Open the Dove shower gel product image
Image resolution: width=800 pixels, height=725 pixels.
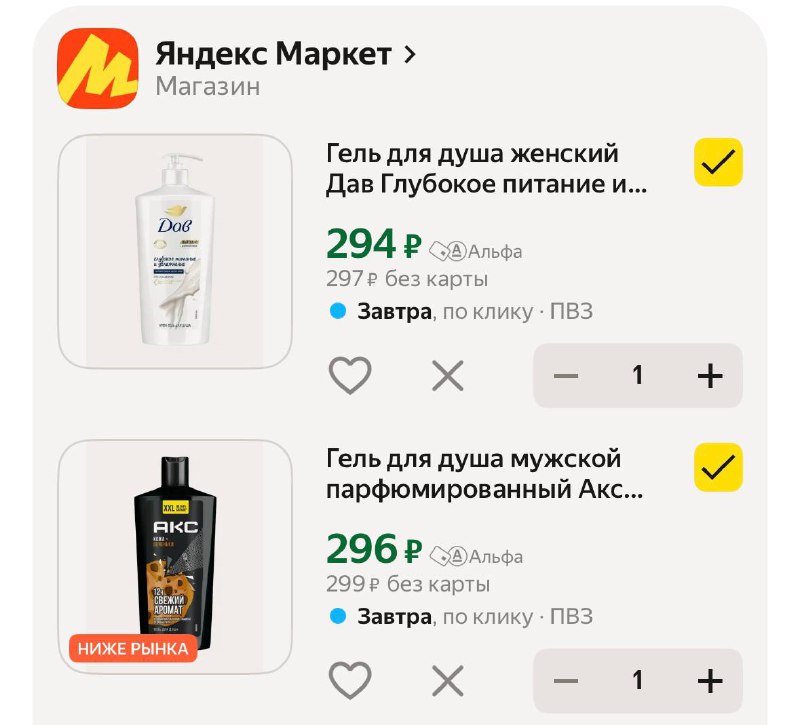click(175, 252)
